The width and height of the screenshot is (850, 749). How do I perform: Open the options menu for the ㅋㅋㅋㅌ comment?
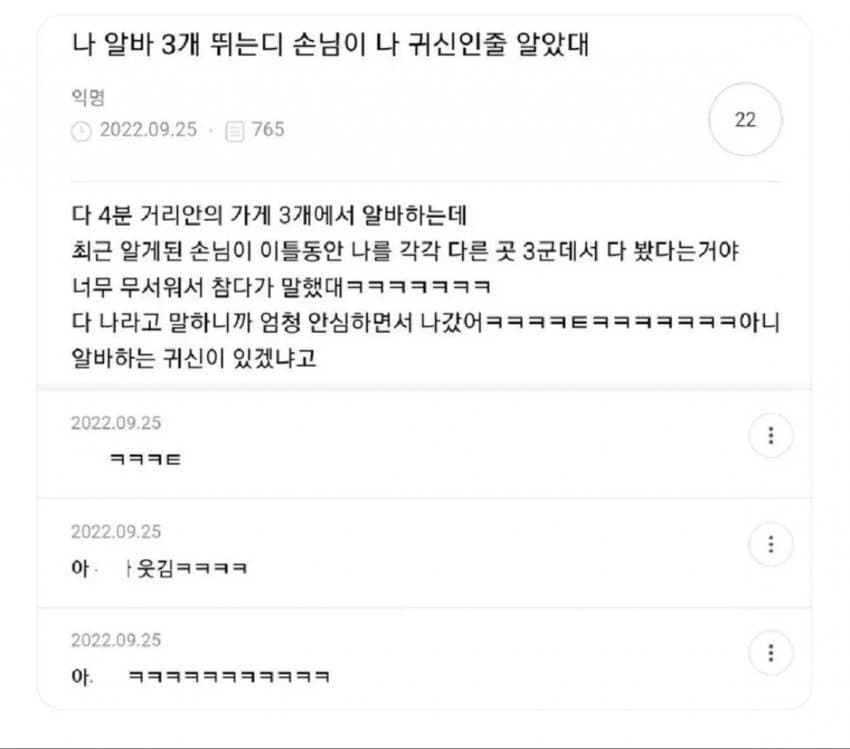[770, 435]
